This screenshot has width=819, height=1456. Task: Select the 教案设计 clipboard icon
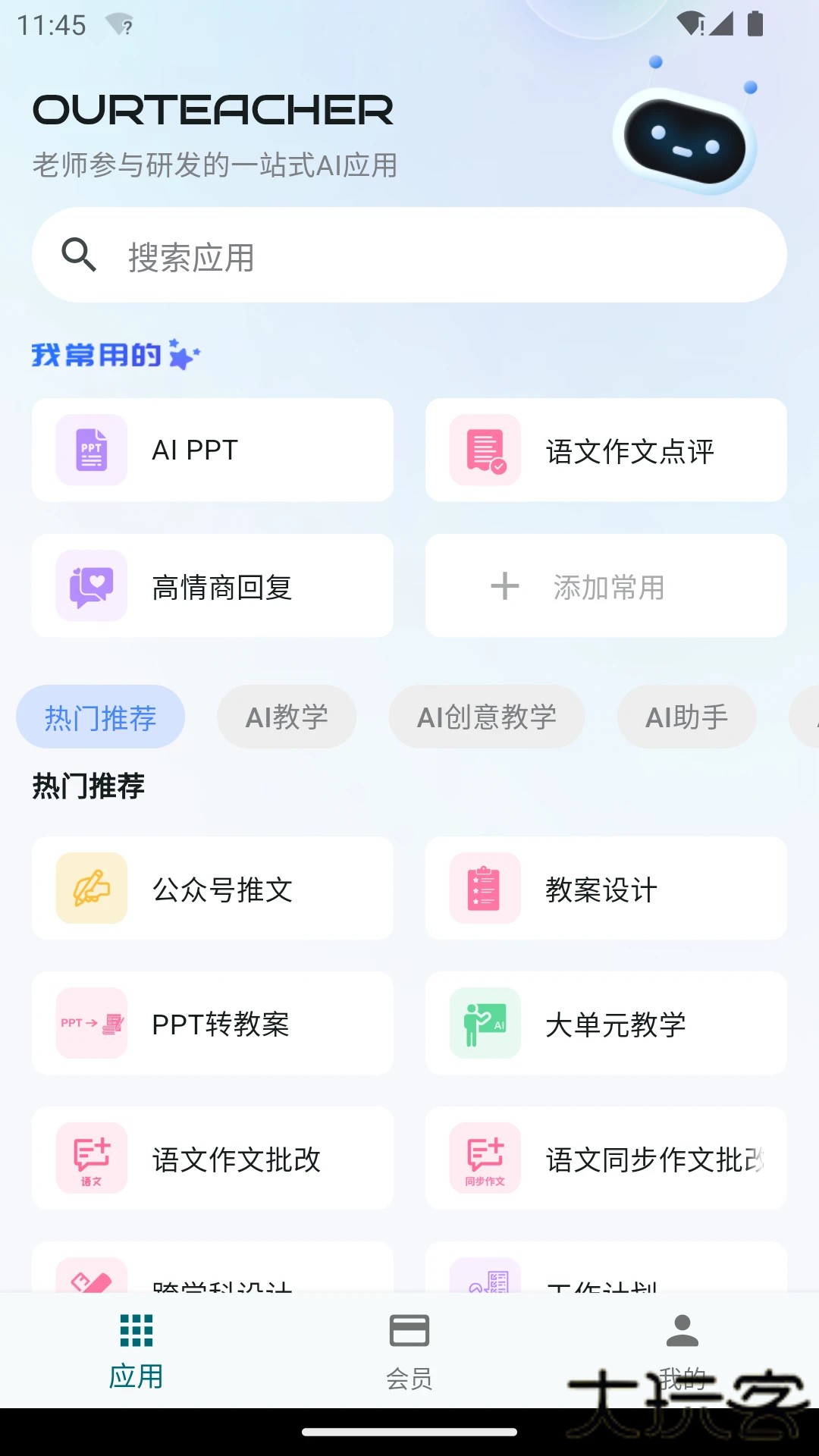coord(484,888)
